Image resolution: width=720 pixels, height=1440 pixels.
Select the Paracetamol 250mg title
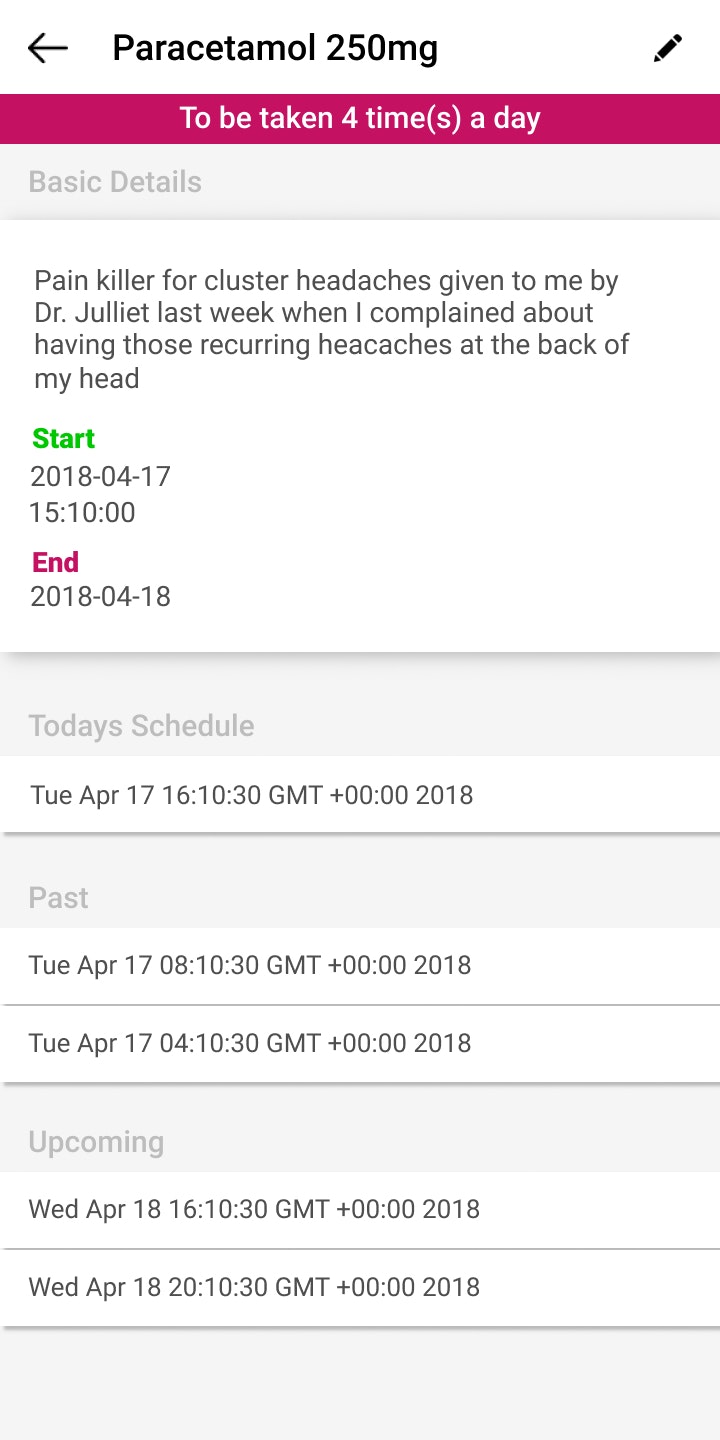point(275,47)
